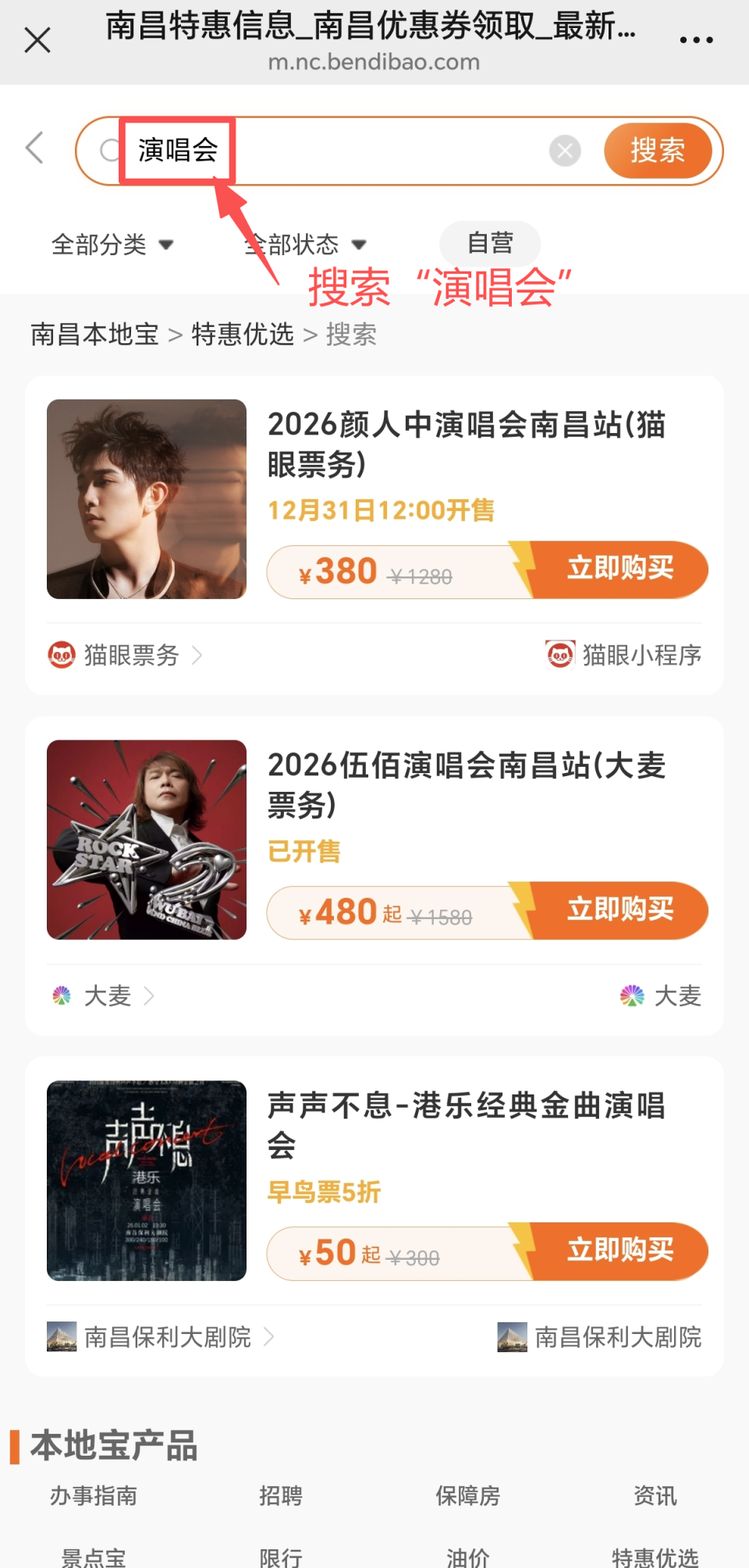Viewport: 749px width, 1568px height.
Task: Open 特惠优选 from the breadcrumb
Action: 243,335
